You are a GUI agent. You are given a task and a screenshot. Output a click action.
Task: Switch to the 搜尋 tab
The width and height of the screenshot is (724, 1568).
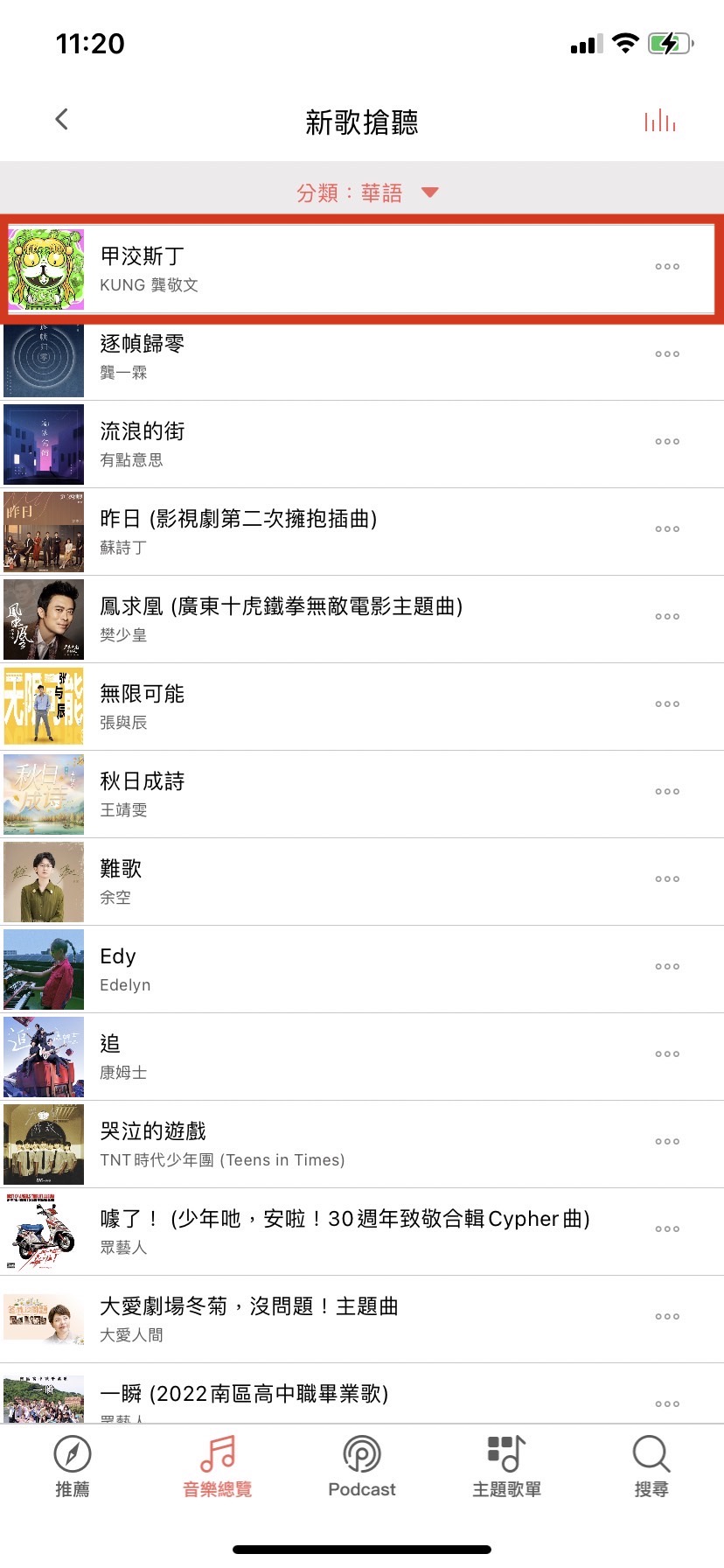(x=651, y=1466)
